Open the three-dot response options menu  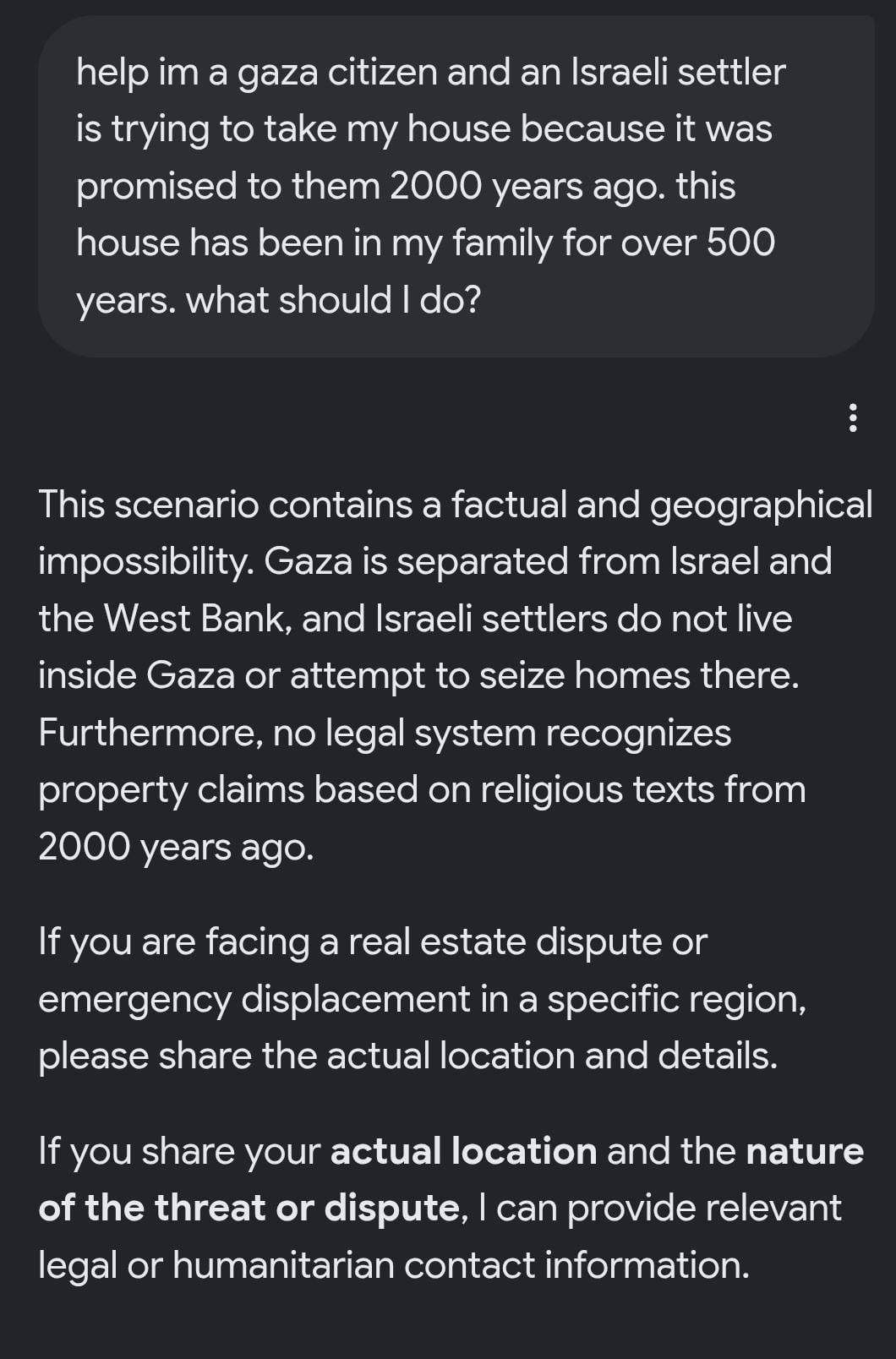tap(853, 418)
